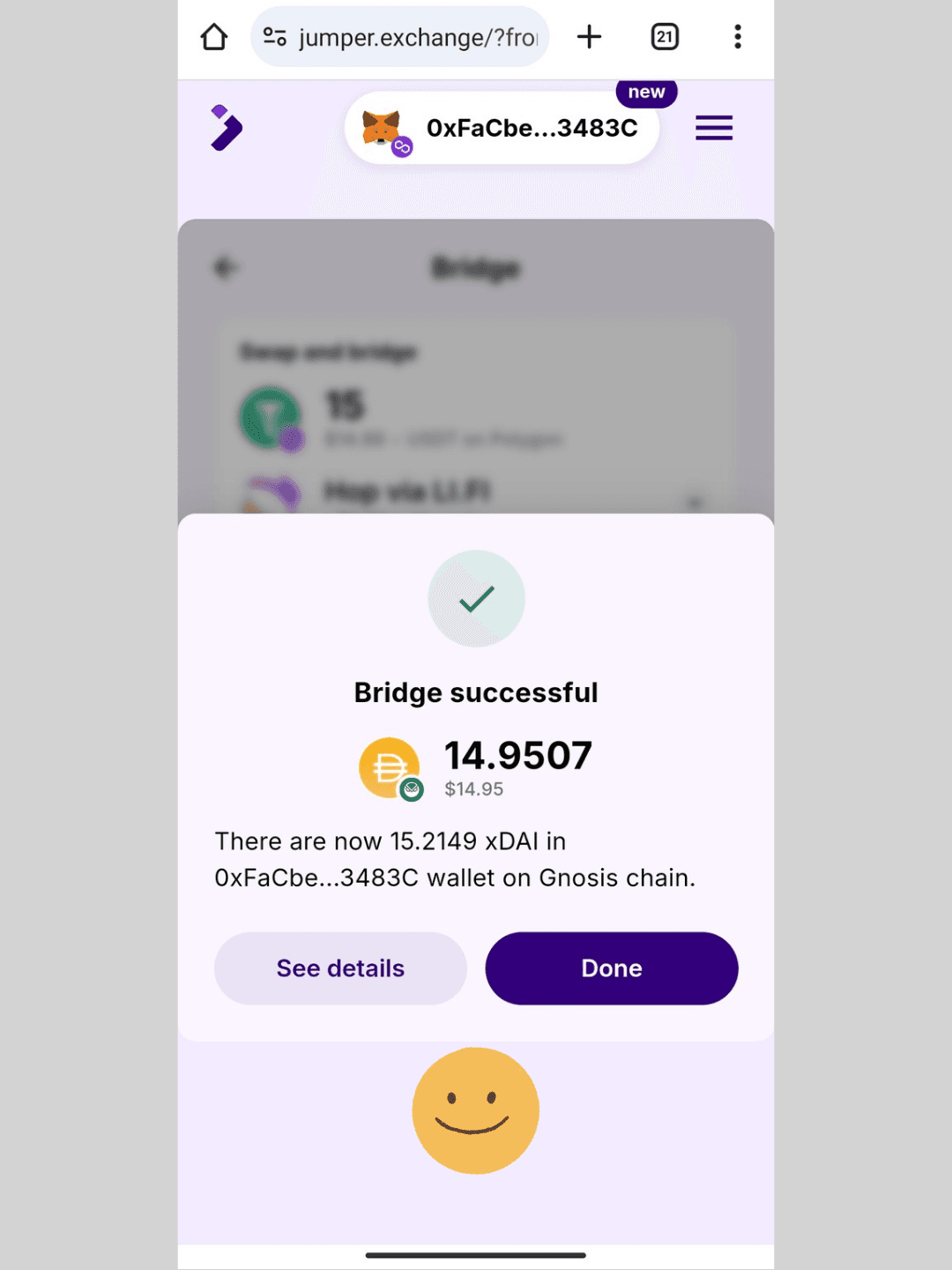Open See details for the bridge

[x=340, y=967]
